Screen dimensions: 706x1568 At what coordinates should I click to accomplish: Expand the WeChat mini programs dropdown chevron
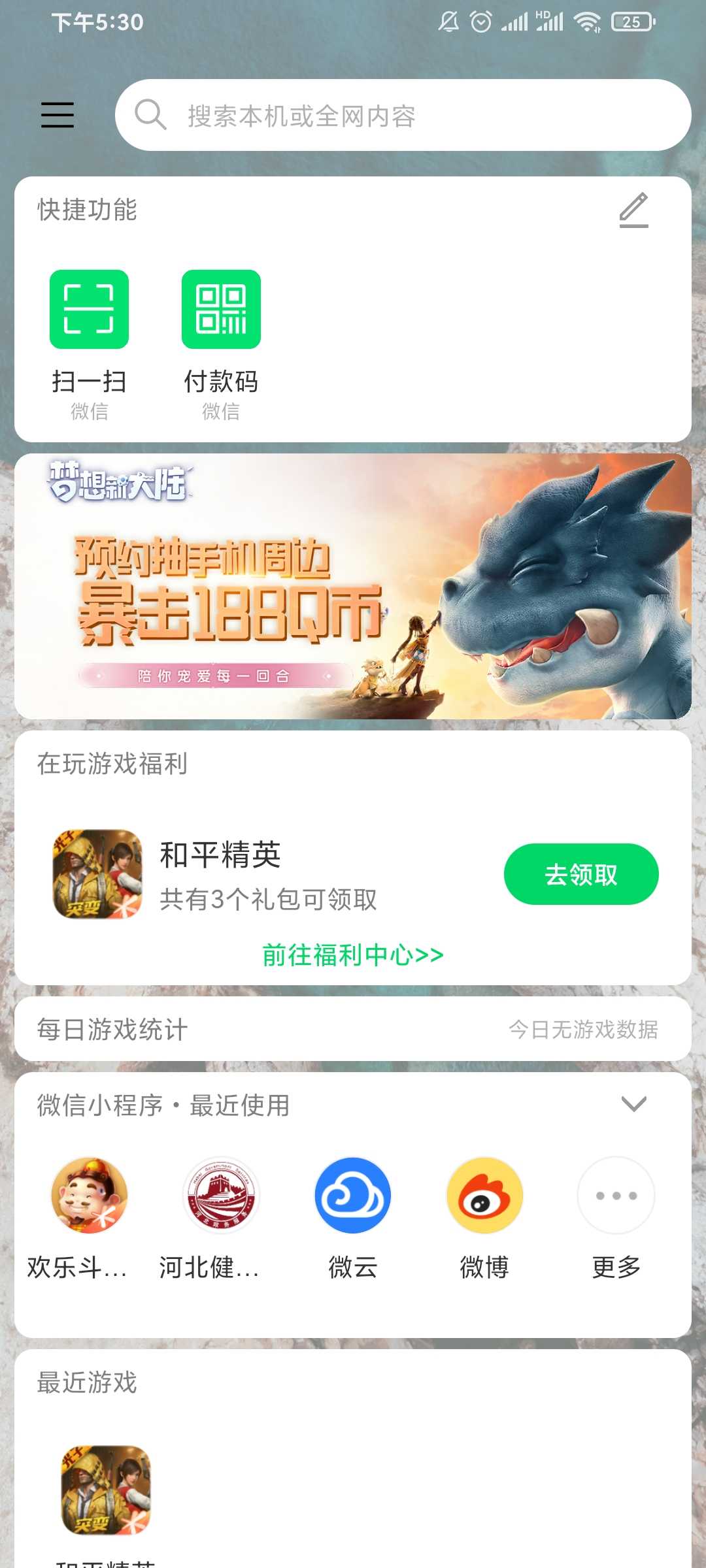[x=633, y=1104]
